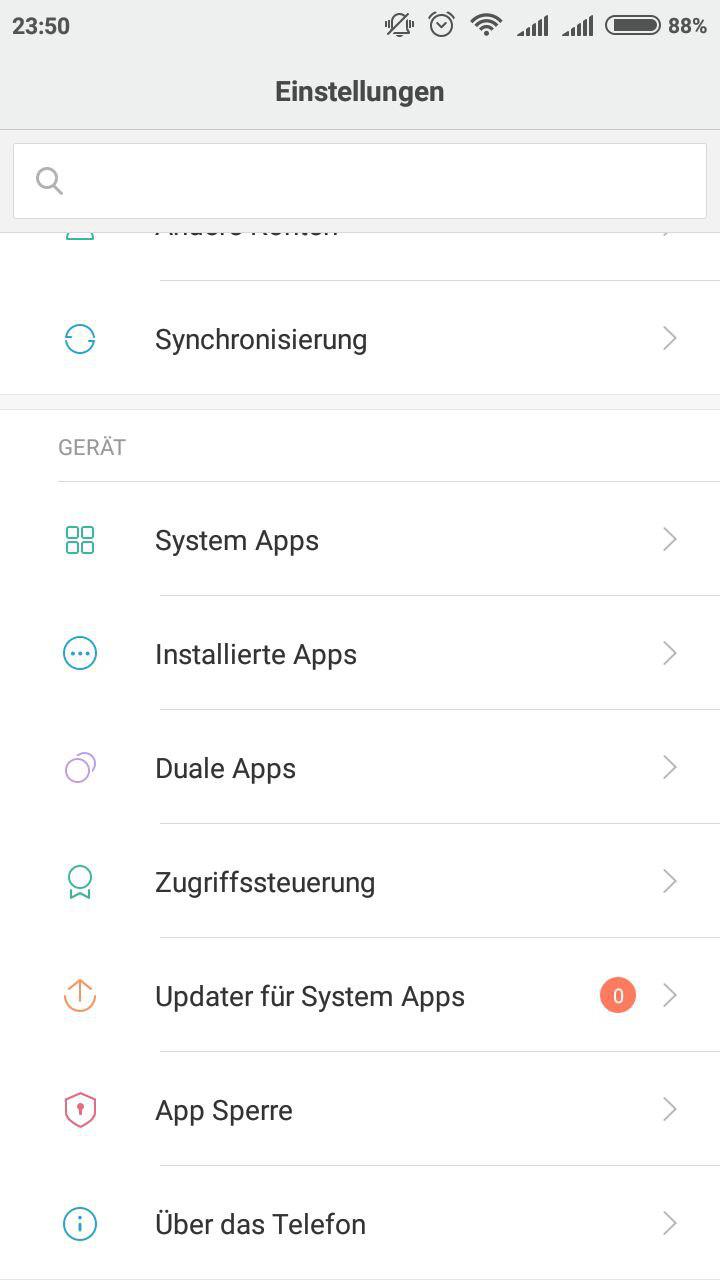Tap the settings search field
The height and width of the screenshot is (1280, 720).
click(360, 181)
